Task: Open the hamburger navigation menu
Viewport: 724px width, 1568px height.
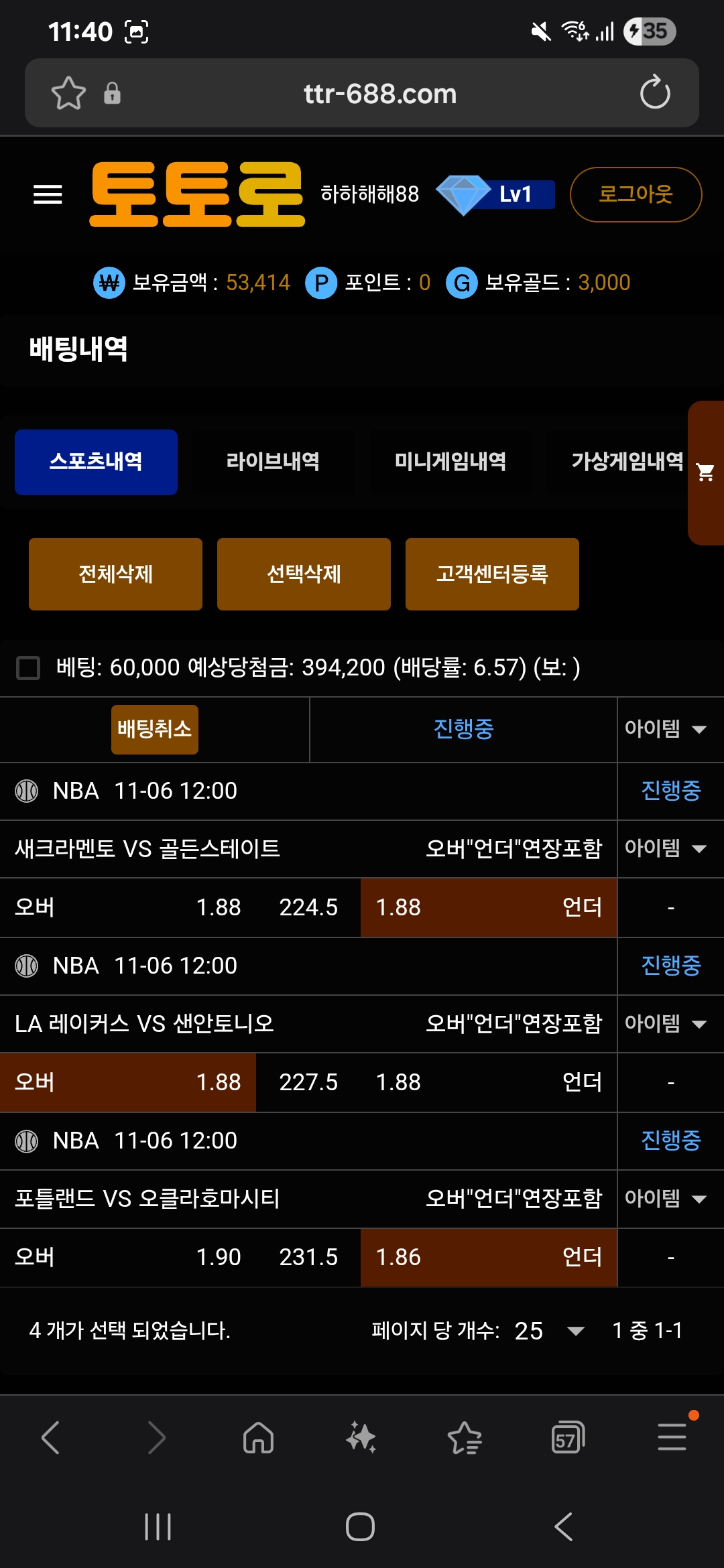Action: pos(47,194)
